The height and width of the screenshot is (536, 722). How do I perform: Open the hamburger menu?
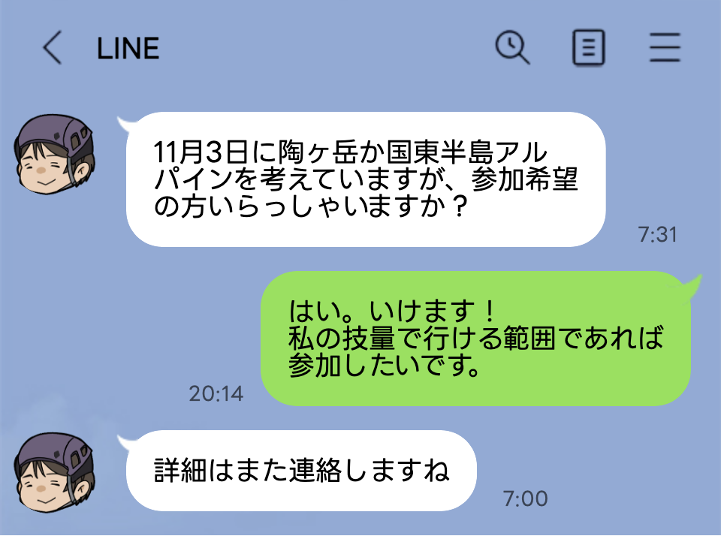664,47
